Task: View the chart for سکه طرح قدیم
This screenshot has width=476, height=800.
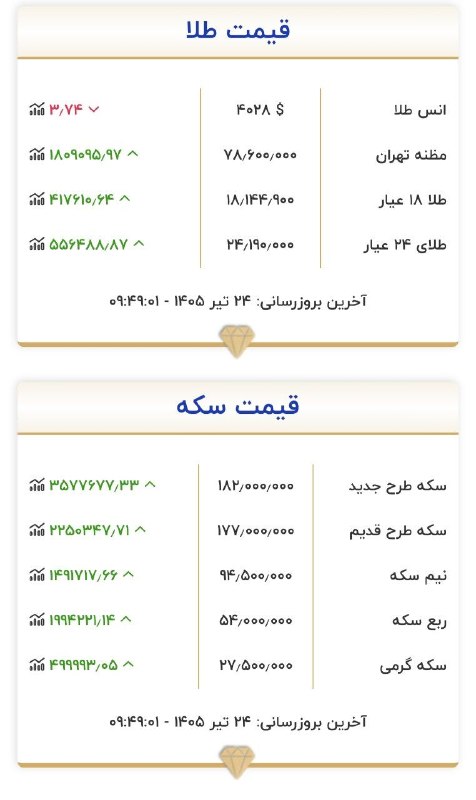Action: (37, 530)
